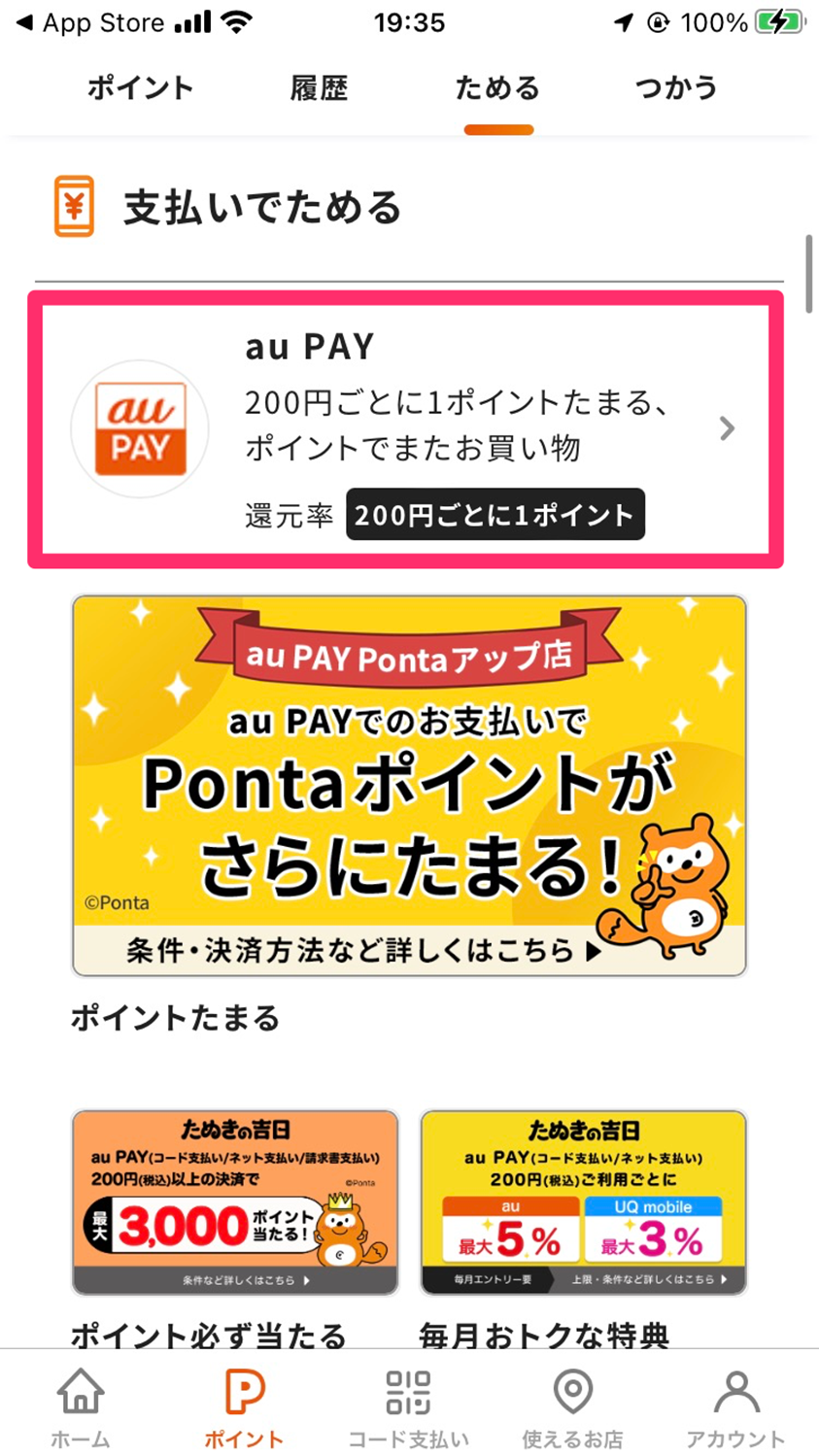Switch to the ポイント top tab

point(140,88)
